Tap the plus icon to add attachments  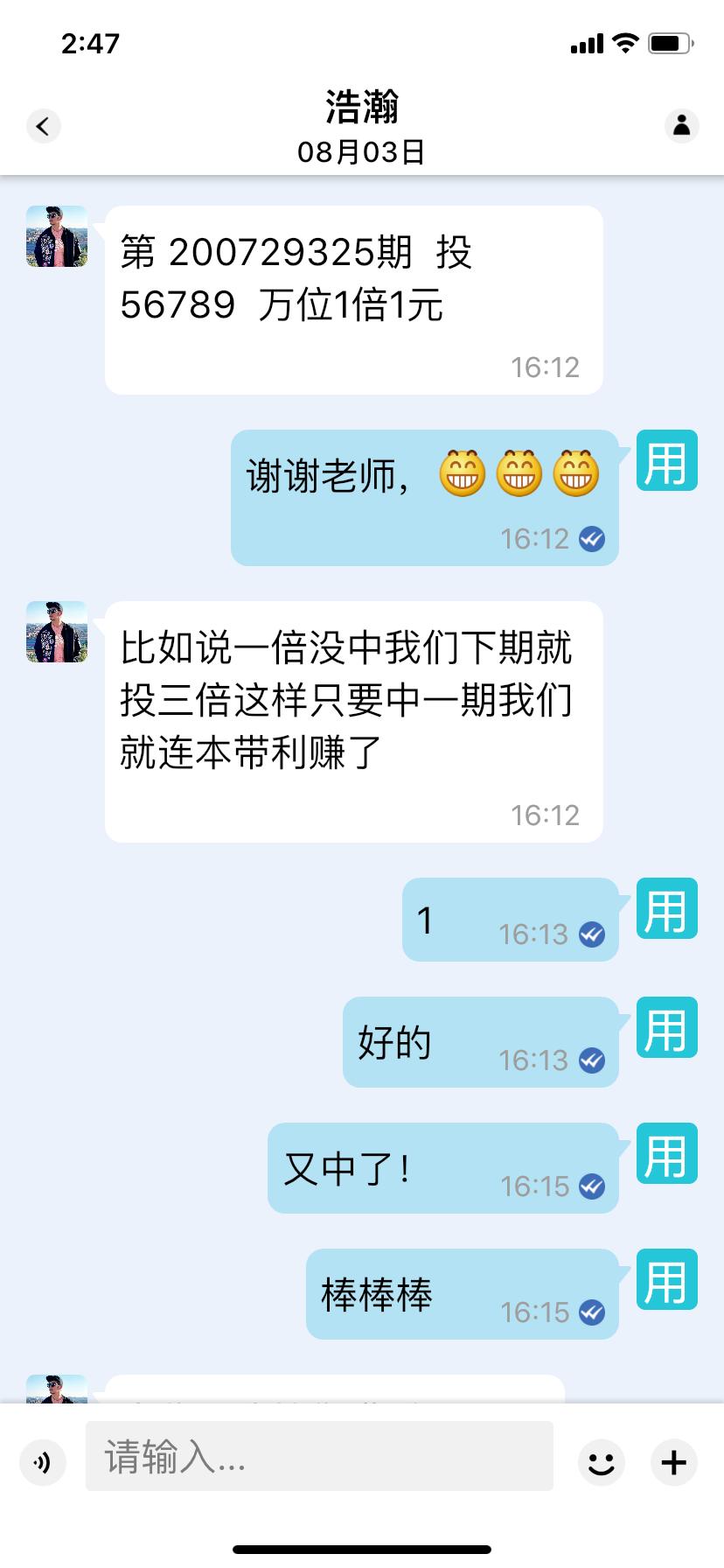click(x=672, y=1461)
